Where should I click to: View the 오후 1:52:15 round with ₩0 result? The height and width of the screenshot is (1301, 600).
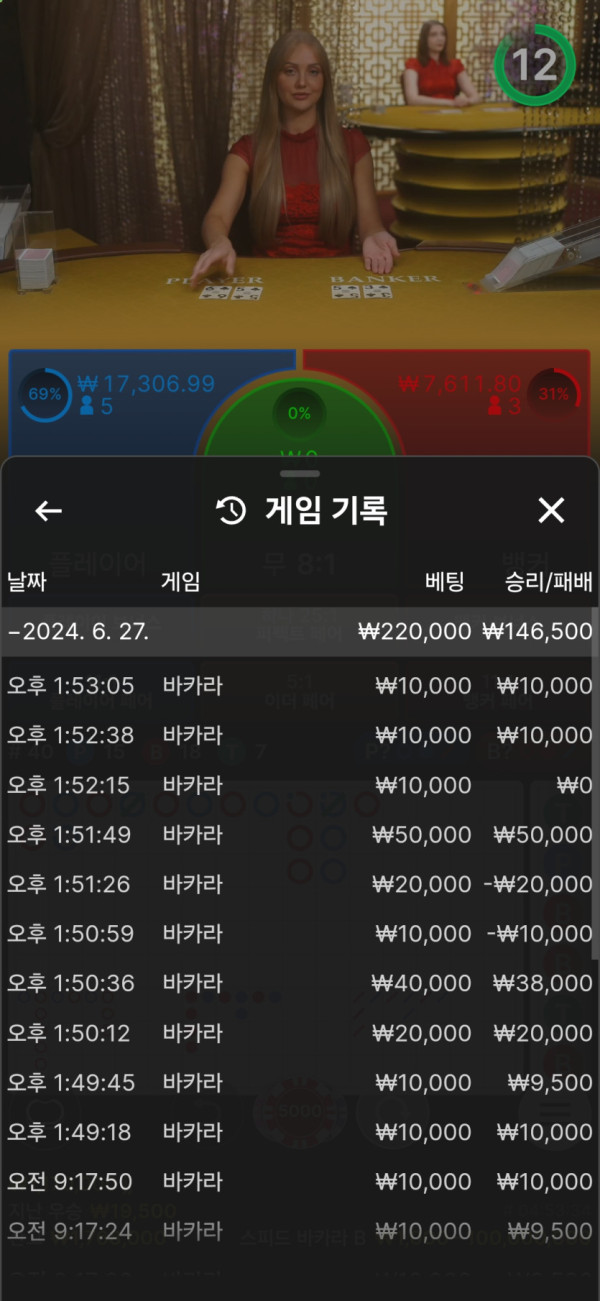298,785
